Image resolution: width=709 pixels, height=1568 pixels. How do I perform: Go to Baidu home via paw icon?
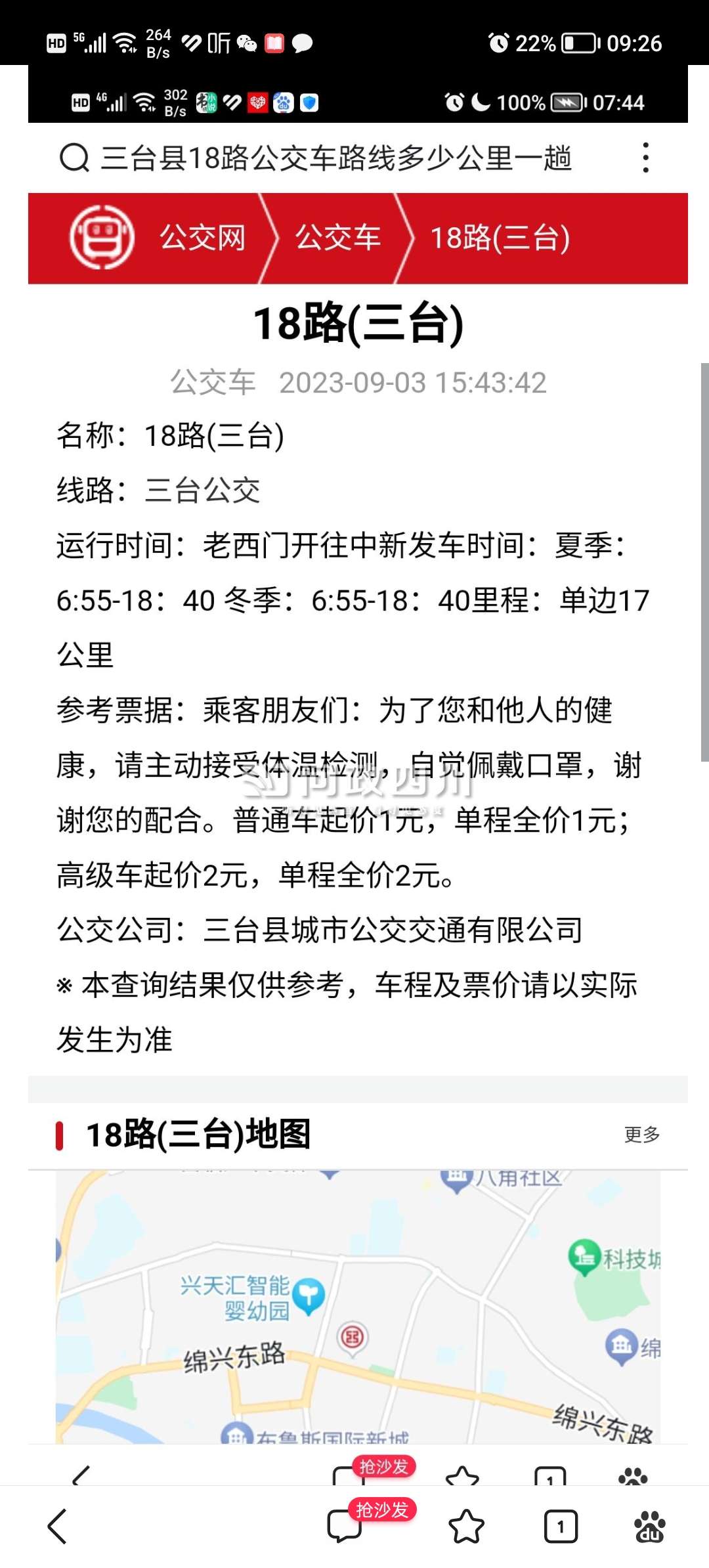coord(649,1526)
